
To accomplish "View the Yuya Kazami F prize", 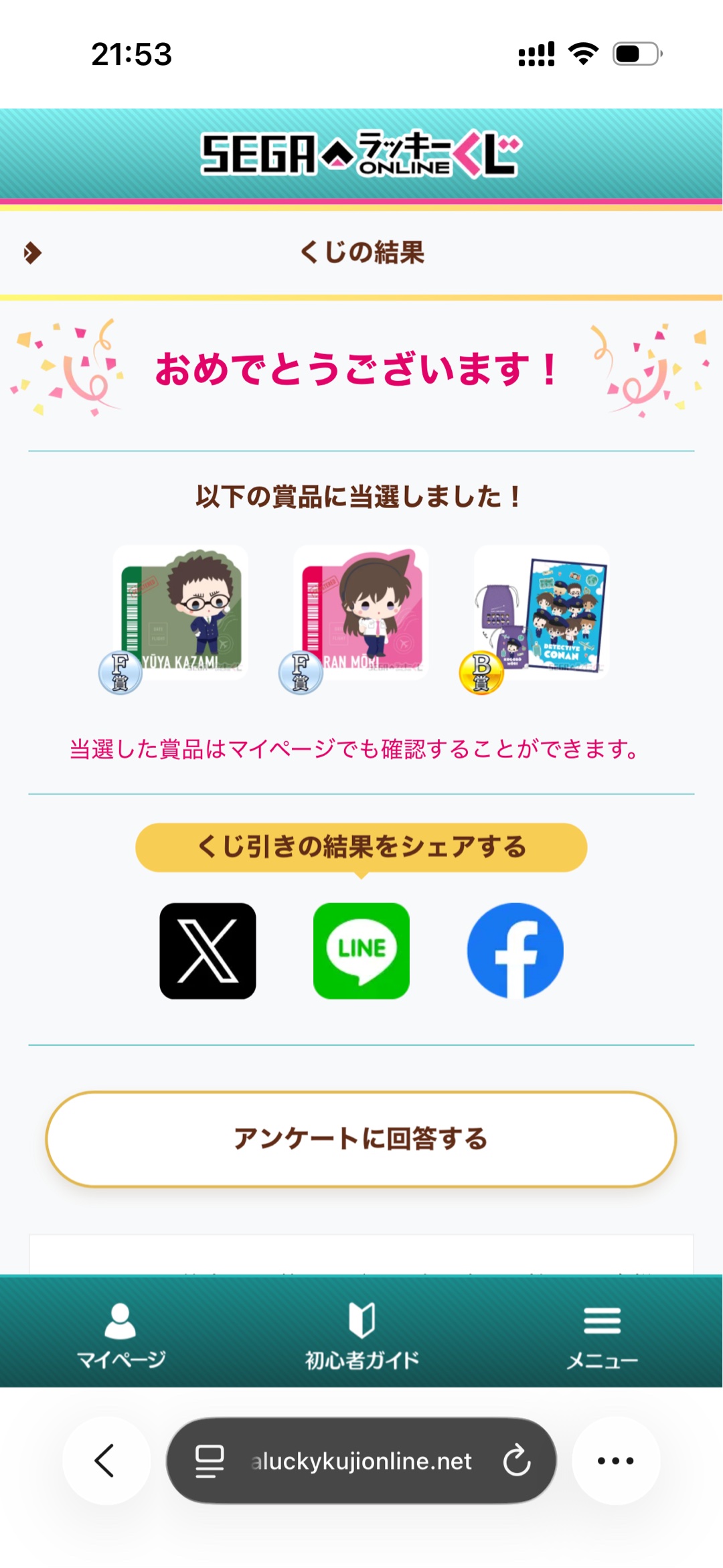I will 180,613.
